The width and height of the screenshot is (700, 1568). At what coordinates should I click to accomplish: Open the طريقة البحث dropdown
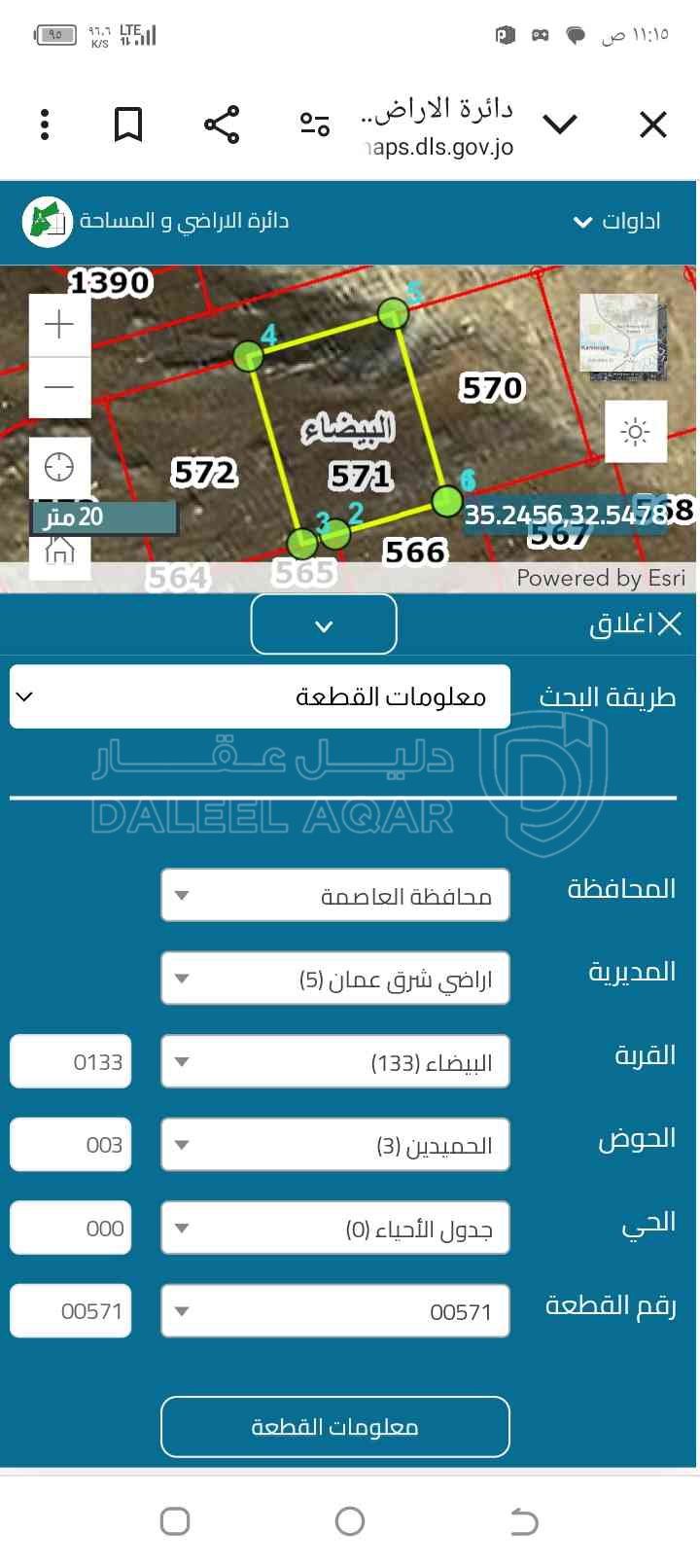click(x=260, y=696)
